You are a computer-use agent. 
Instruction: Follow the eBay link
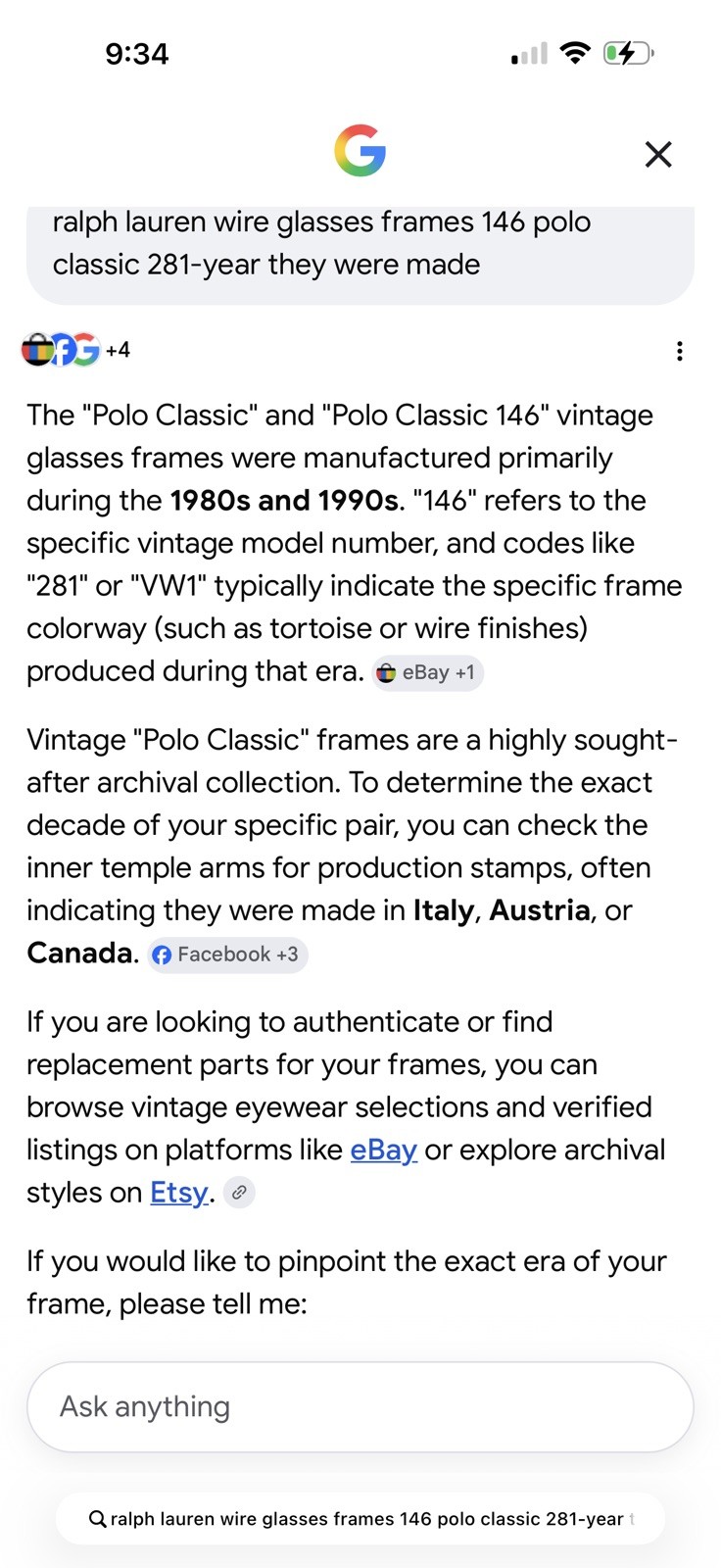click(x=384, y=1150)
